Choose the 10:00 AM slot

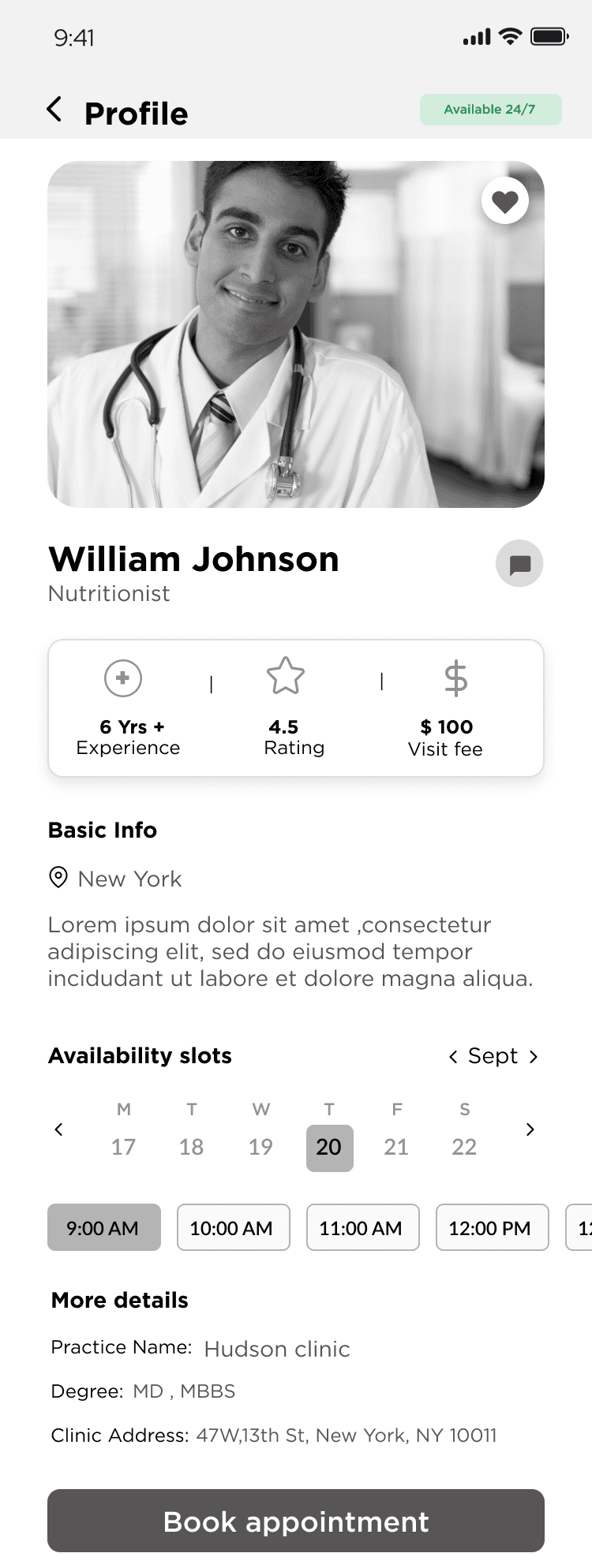coord(233,1227)
